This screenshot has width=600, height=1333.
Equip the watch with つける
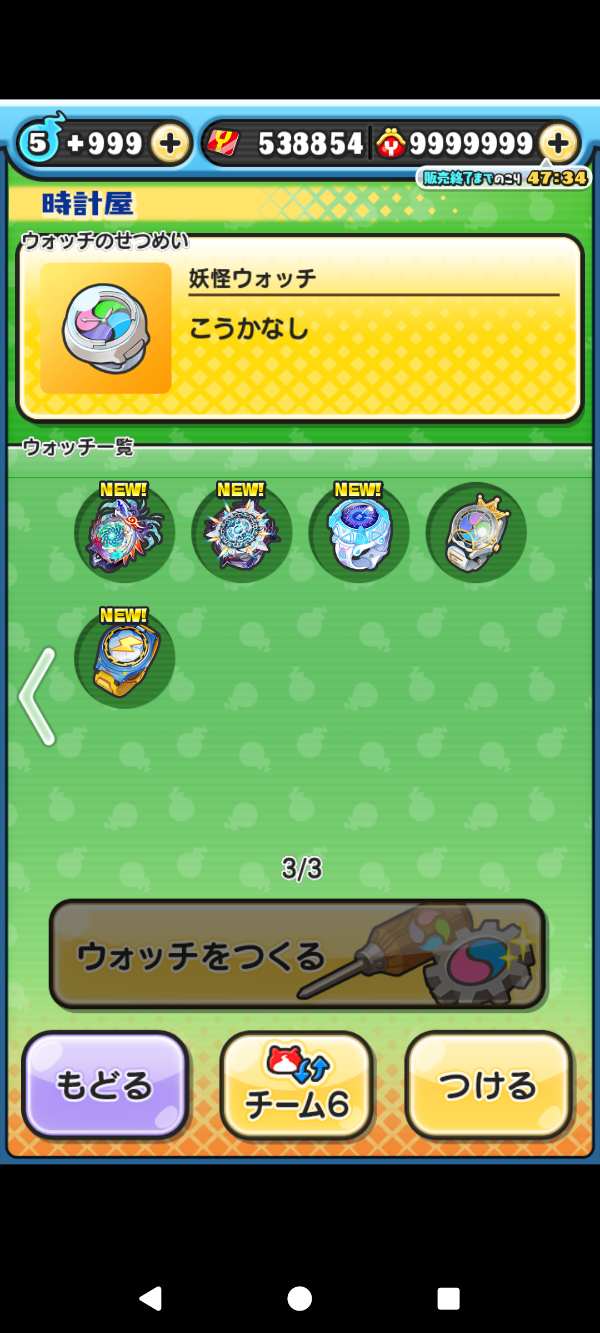[x=488, y=1085]
